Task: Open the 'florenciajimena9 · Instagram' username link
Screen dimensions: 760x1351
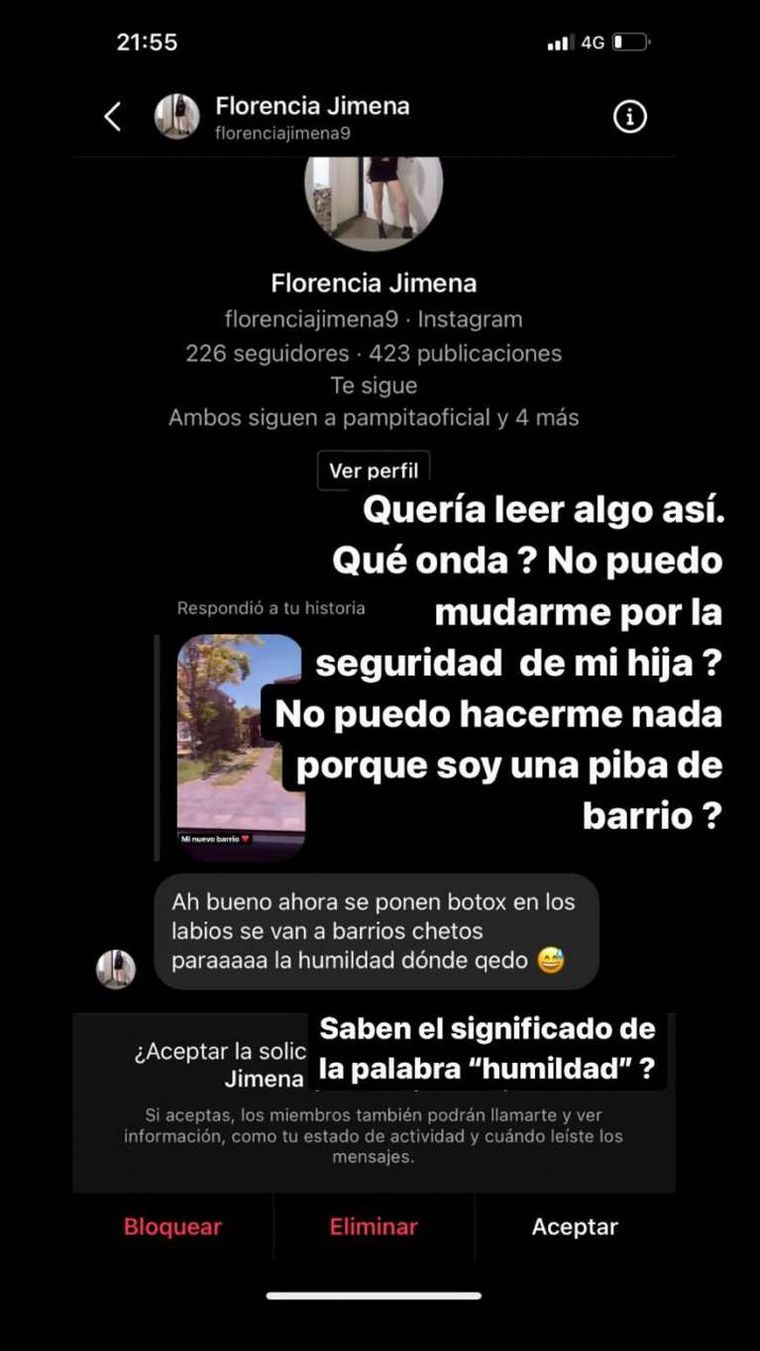Action: pyautogui.click(x=373, y=319)
